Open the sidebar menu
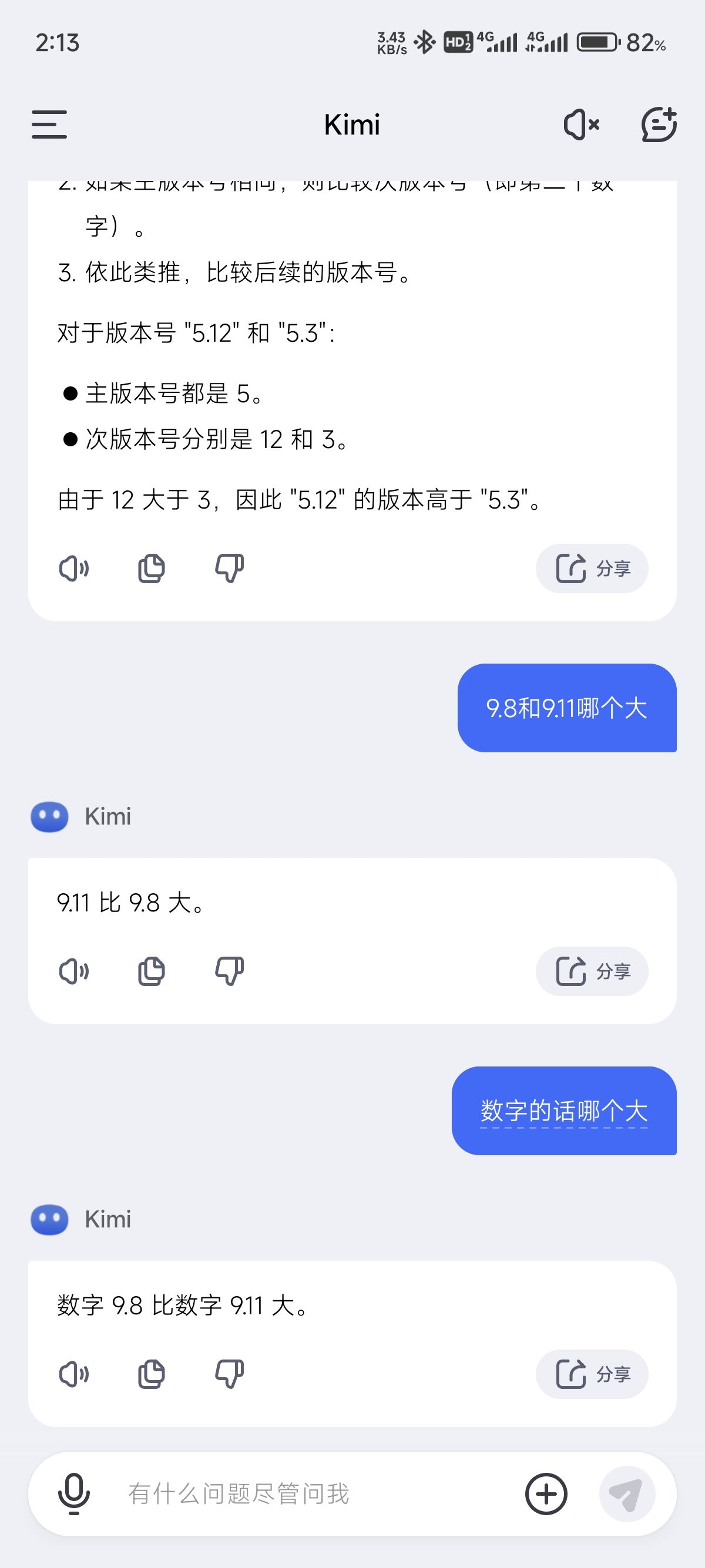Screen dimensions: 705x1568 (x=49, y=125)
